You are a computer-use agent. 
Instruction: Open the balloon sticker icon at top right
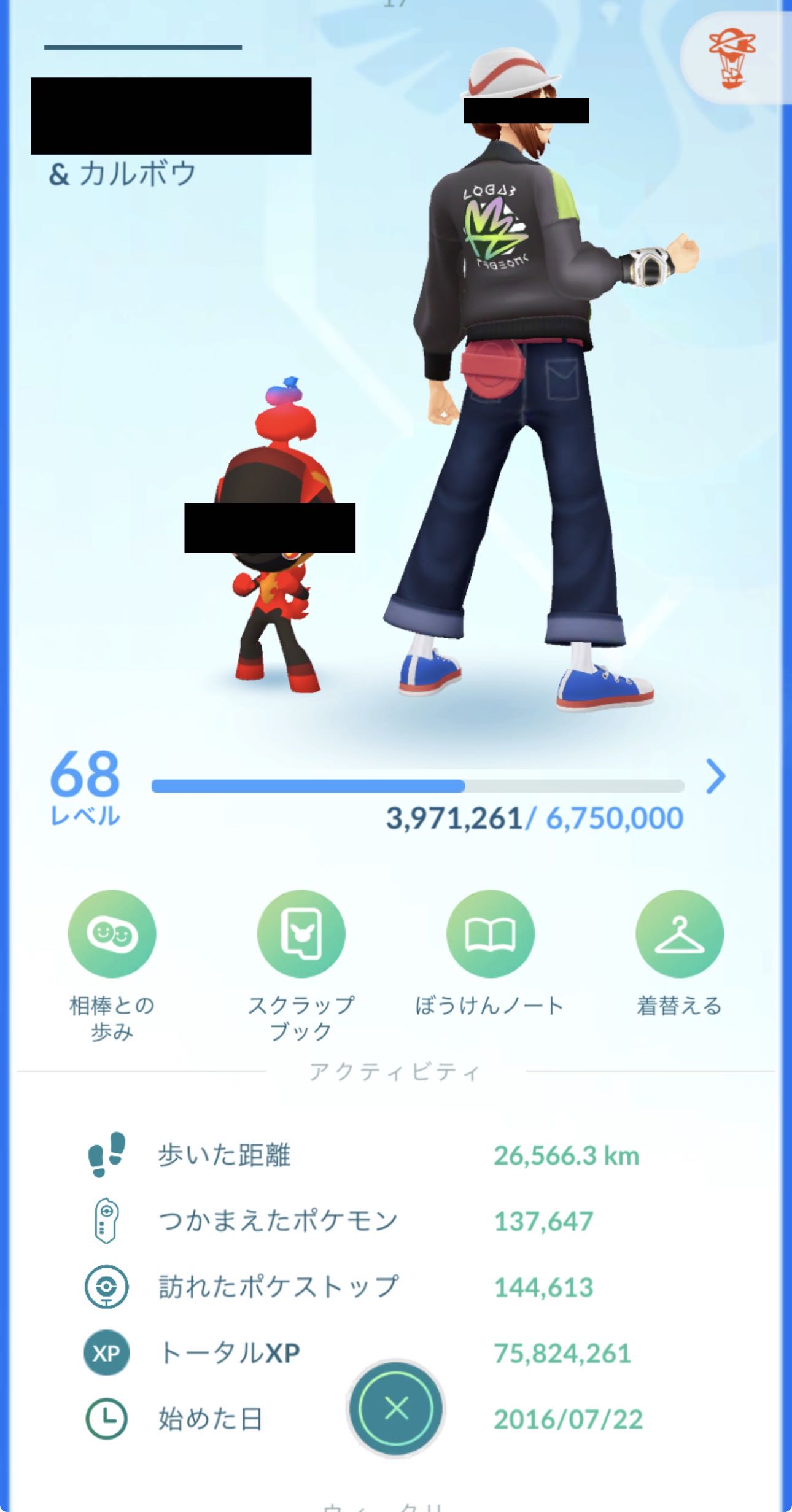tap(732, 60)
